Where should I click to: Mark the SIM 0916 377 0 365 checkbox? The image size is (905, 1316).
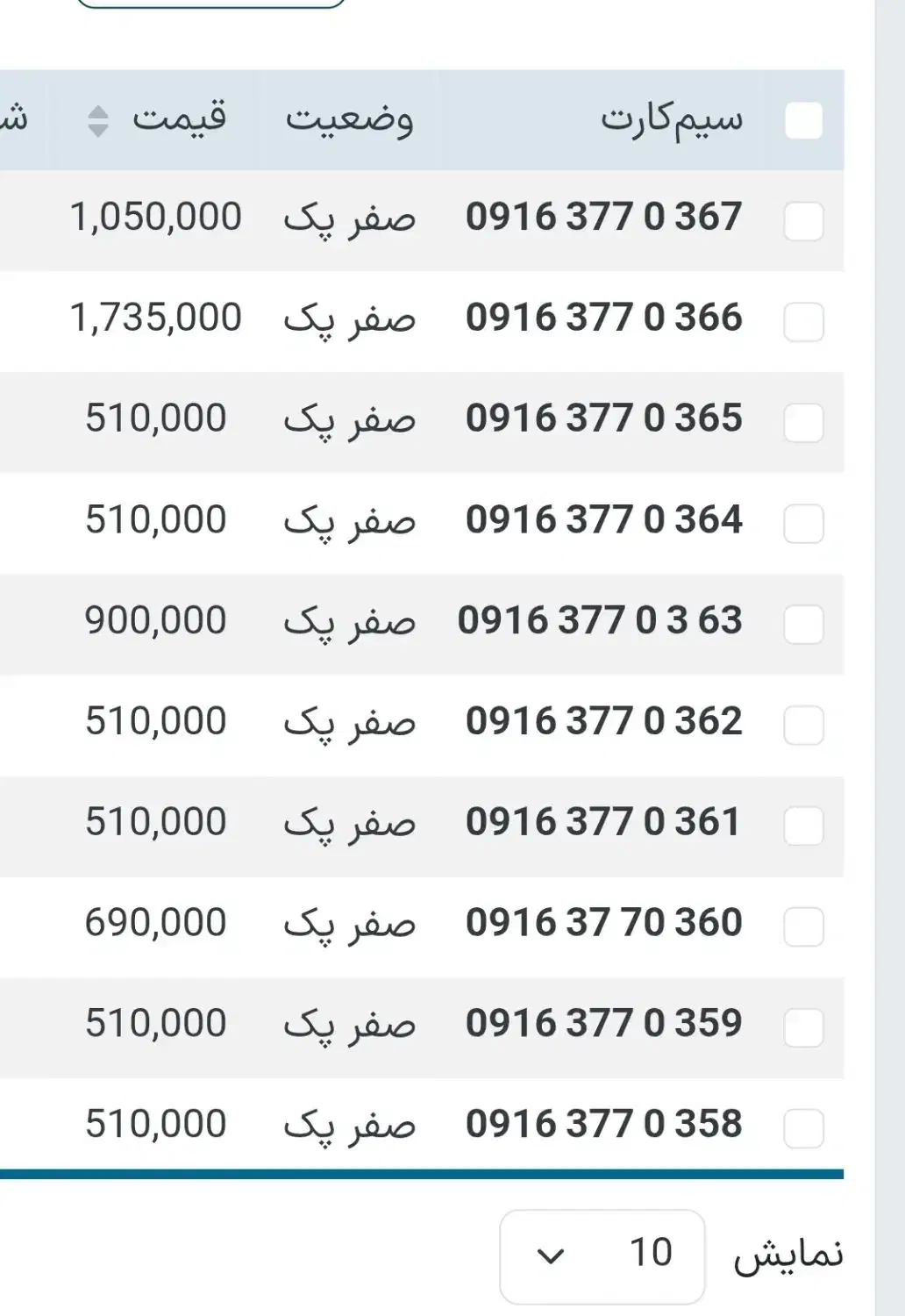click(803, 423)
